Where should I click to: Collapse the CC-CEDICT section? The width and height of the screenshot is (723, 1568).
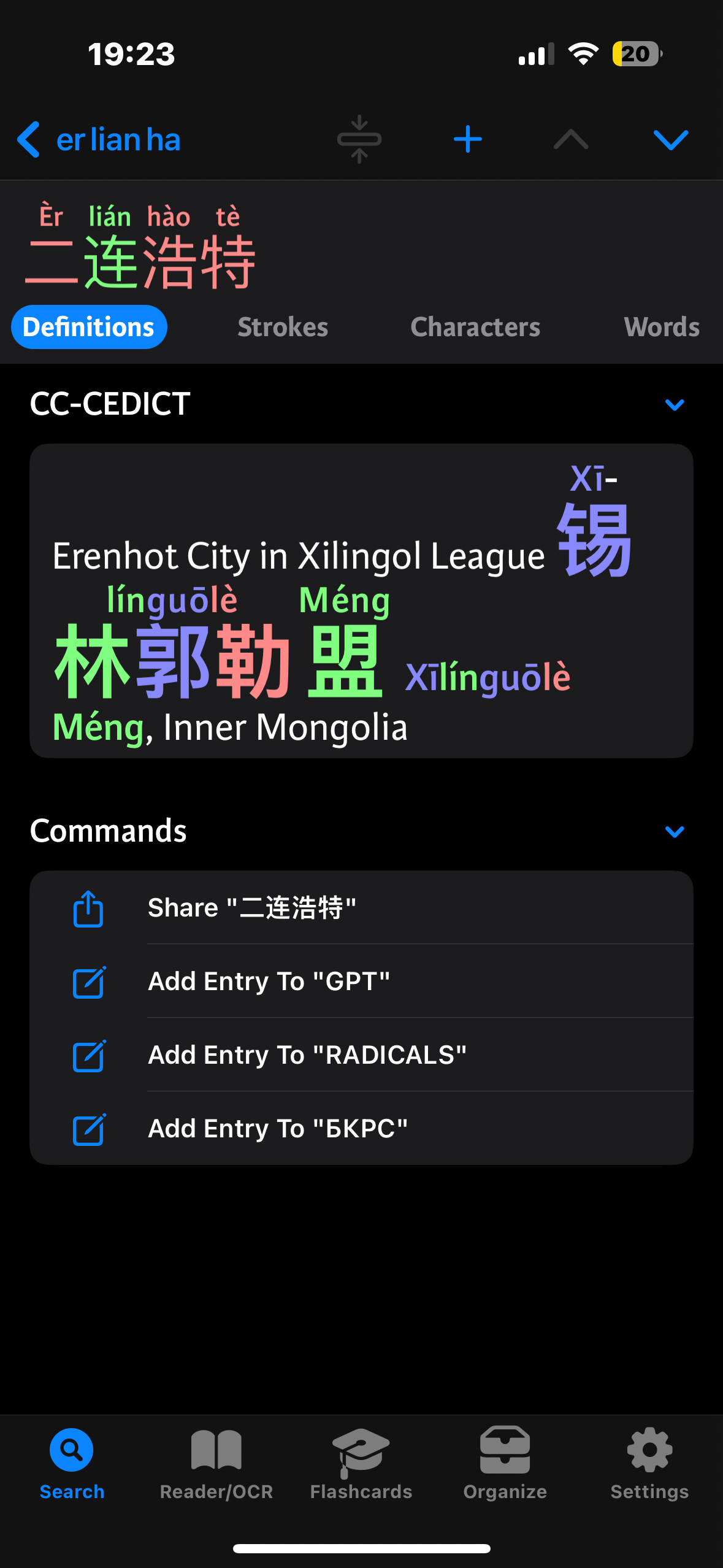[675, 404]
